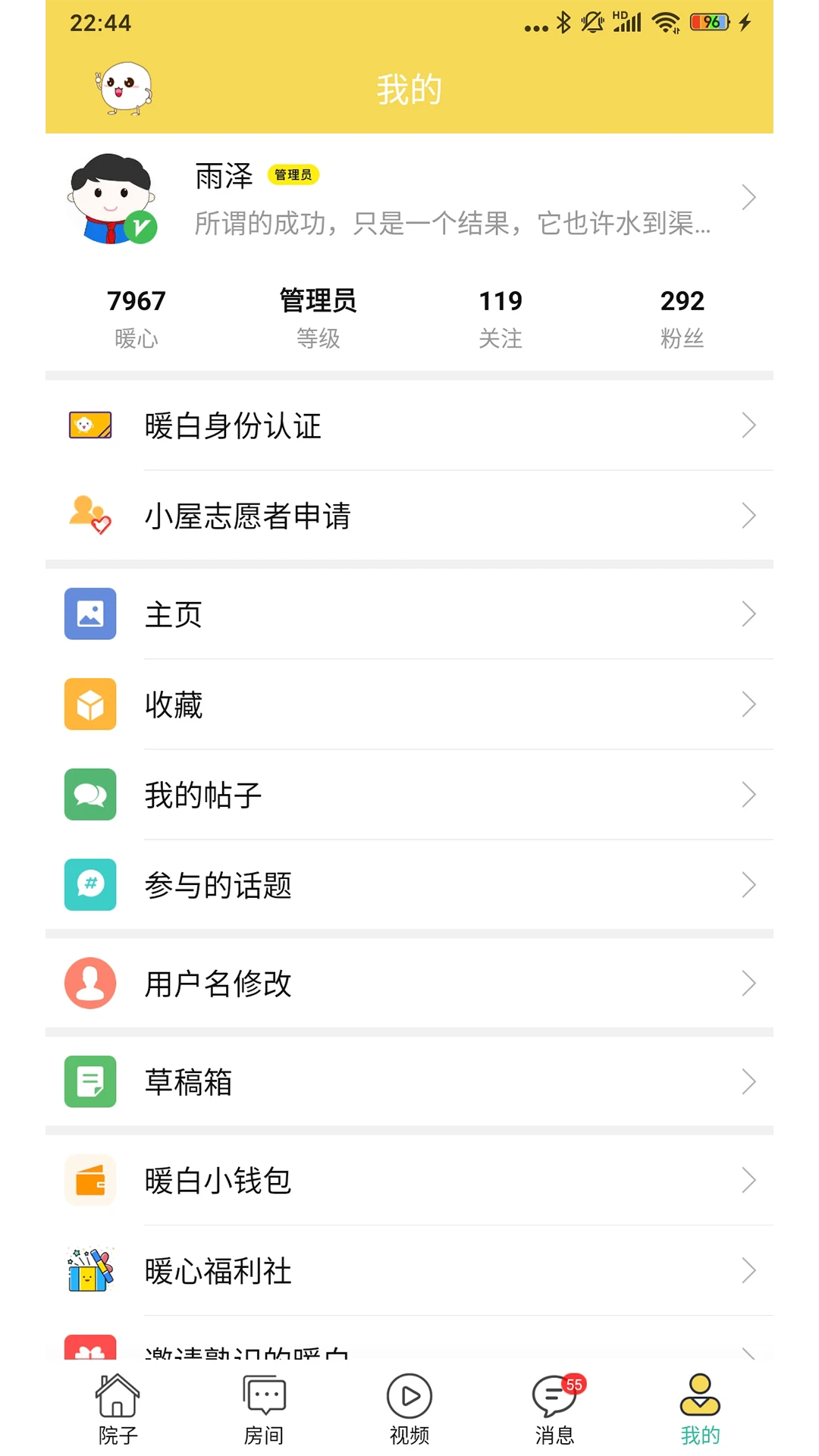Tap the 参与的话题 hashtag icon
Screen dimensions: 819x1456
[89, 885]
